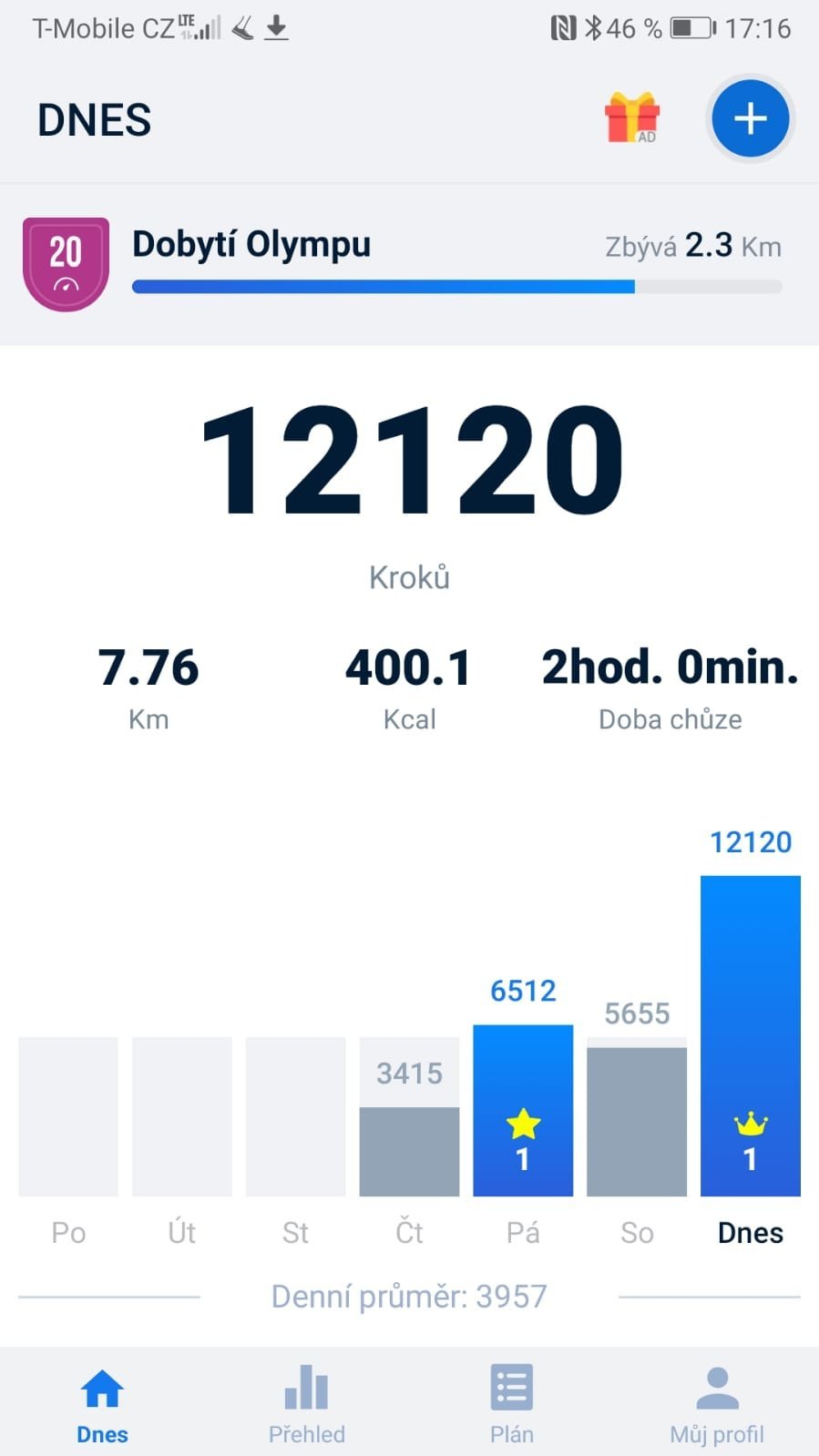Open the Dobytí Olympu challenge card
Viewport: 819px width, 1456px height.
coord(409,264)
